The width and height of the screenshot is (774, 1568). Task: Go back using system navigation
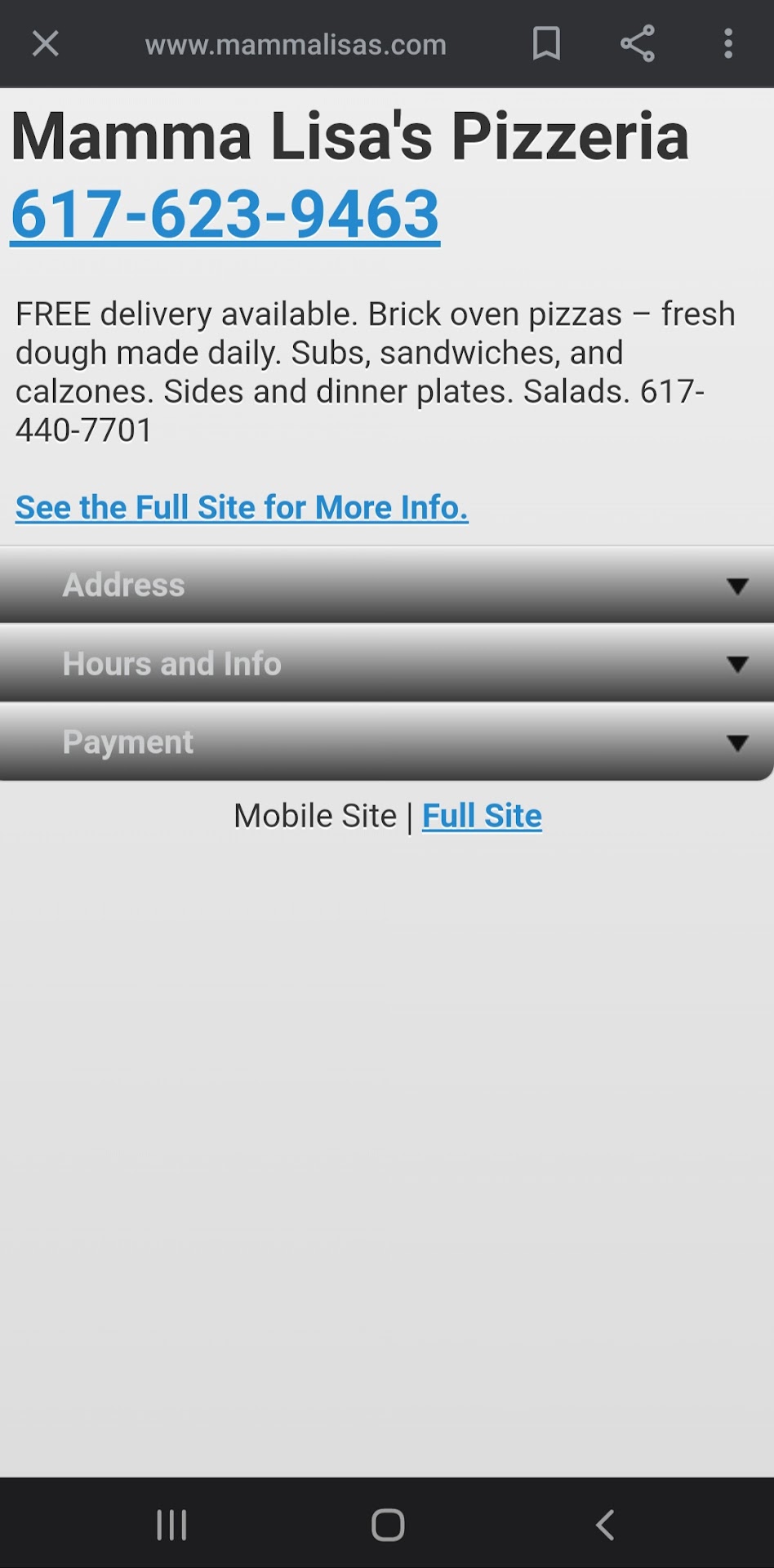tap(605, 1525)
